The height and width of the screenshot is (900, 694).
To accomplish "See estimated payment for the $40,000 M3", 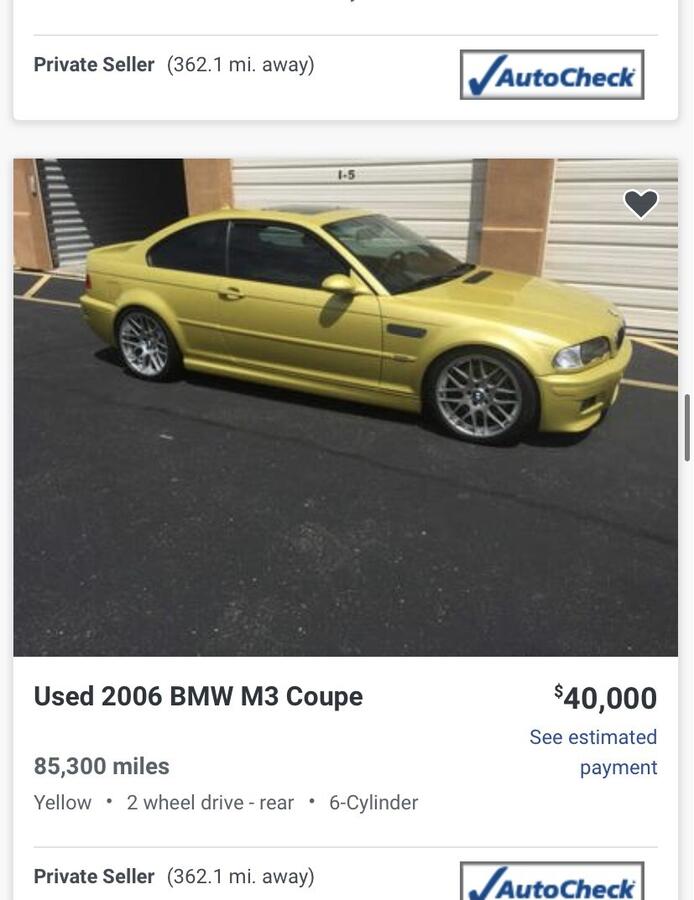I will click(x=593, y=752).
